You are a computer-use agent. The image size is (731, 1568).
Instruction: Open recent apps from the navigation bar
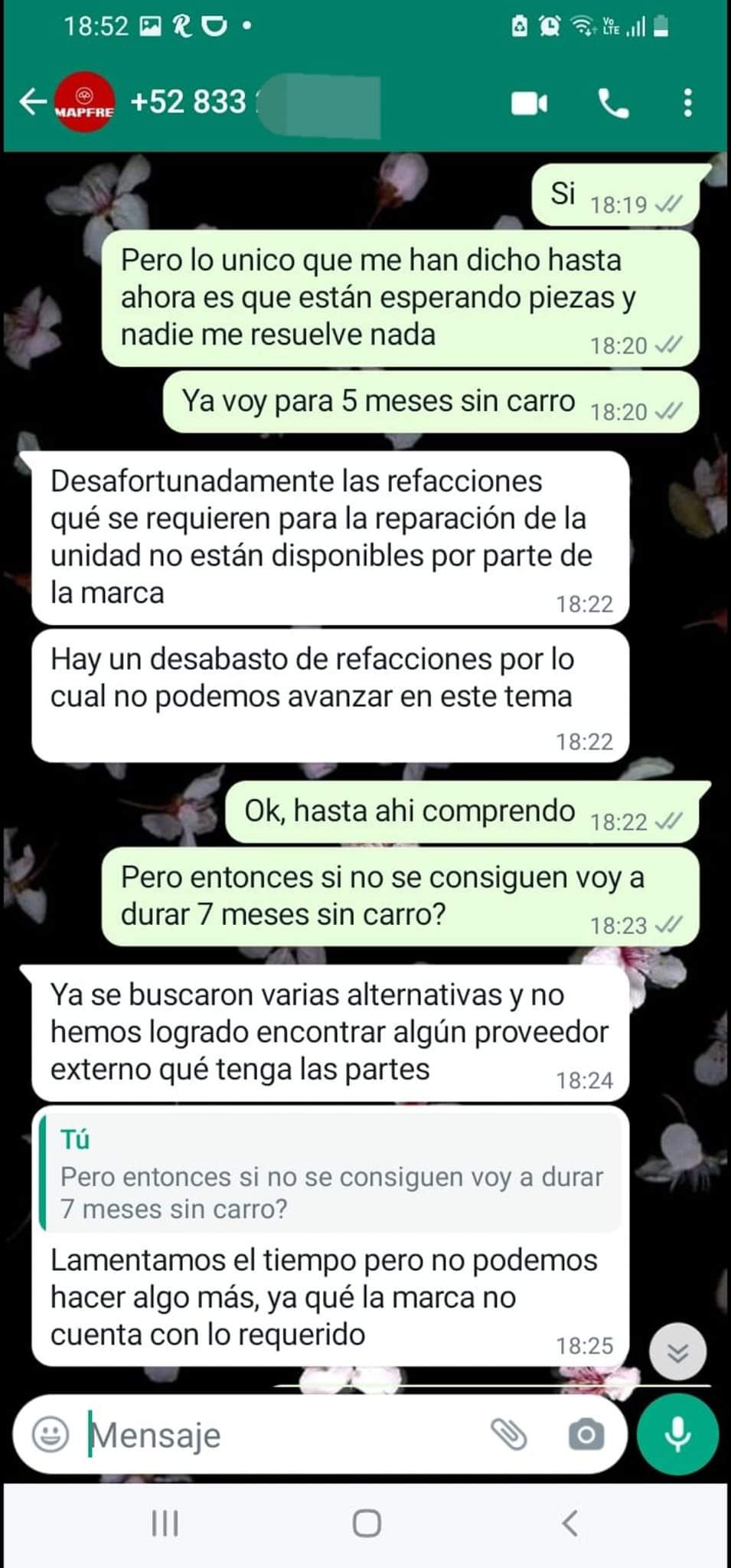pos(165,1524)
